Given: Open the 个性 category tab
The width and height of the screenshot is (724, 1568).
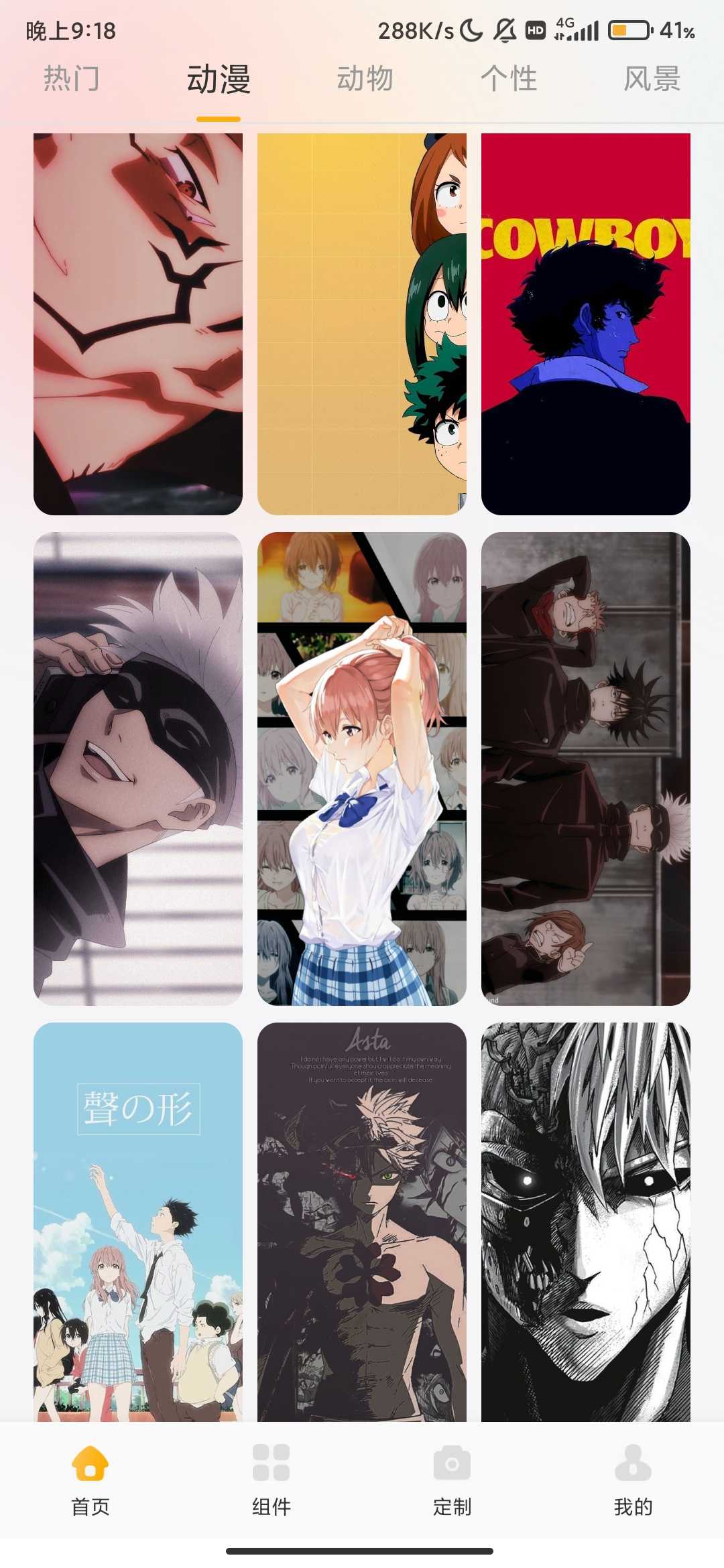Looking at the screenshot, I should pos(509,79).
